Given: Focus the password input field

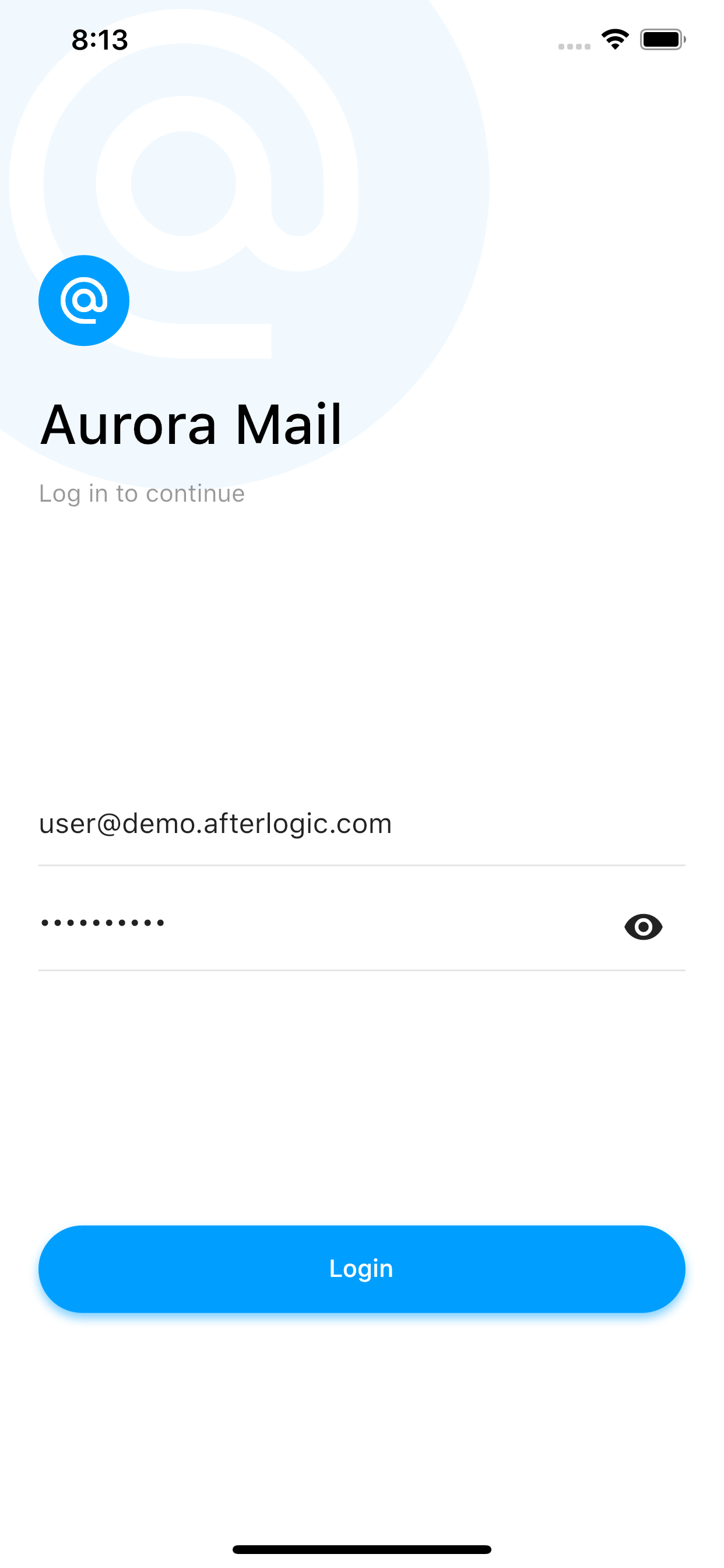Looking at the screenshot, I should pyautogui.click(x=317, y=925).
